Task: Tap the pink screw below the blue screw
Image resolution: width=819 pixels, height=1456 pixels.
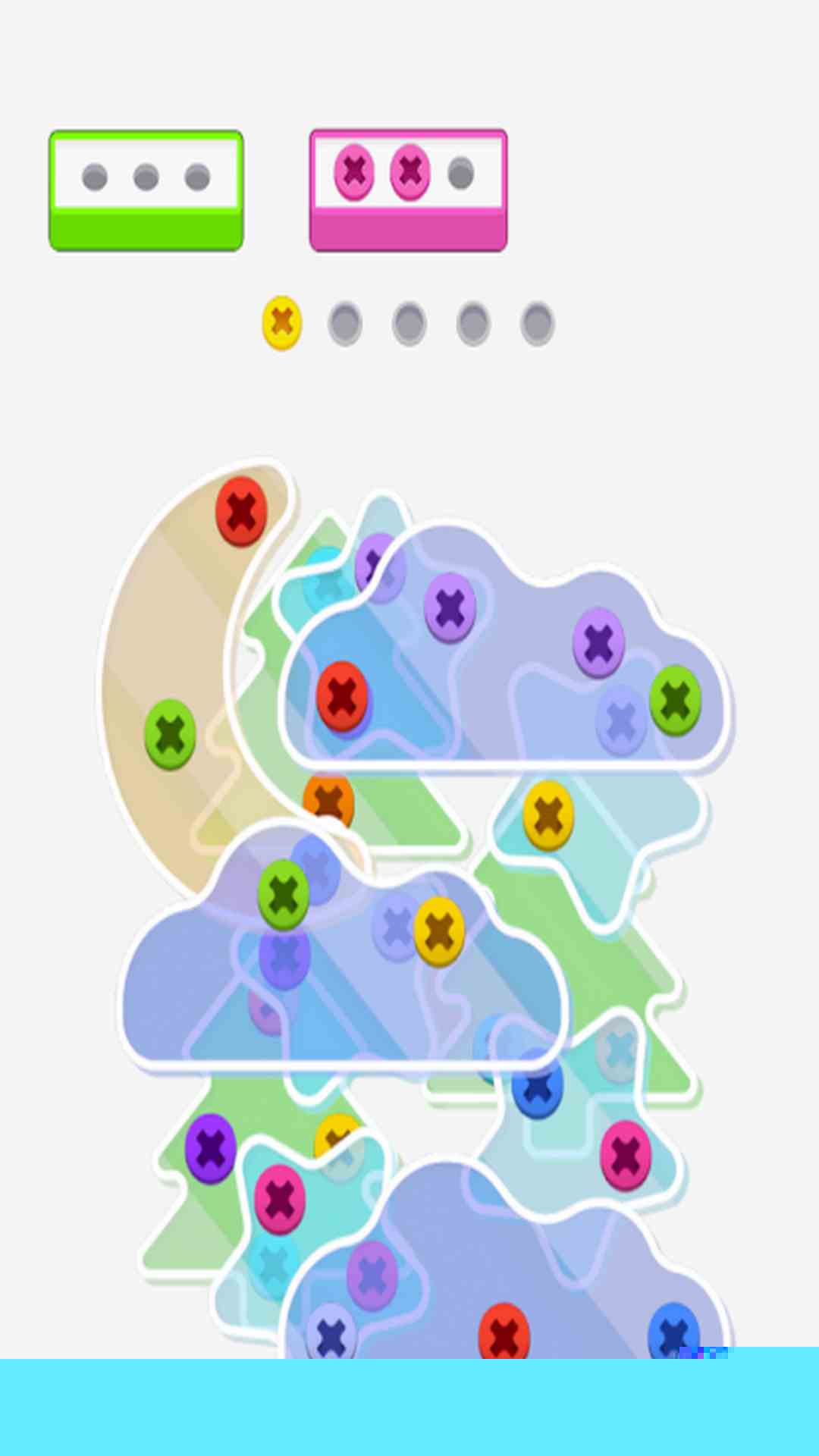Action: (x=626, y=1155)
